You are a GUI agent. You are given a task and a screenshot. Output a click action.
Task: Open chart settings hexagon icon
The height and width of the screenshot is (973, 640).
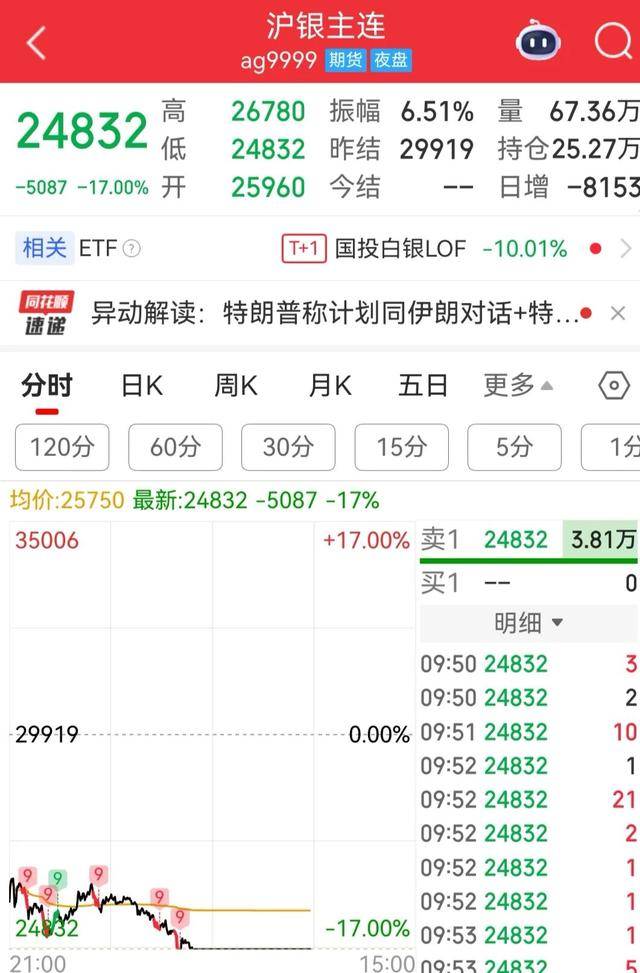tap(614, 386)
